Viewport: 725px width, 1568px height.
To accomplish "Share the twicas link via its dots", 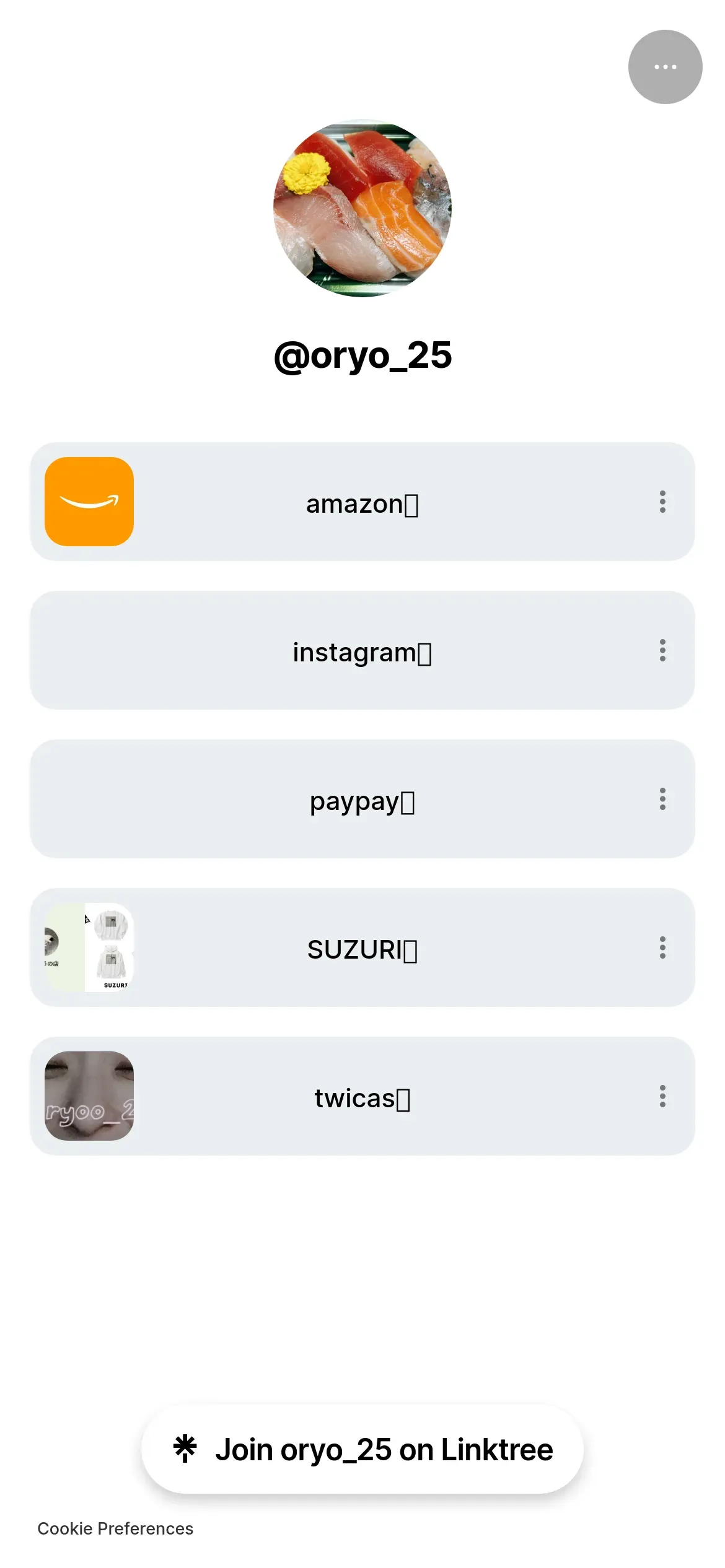I will tap(662, 1096).
